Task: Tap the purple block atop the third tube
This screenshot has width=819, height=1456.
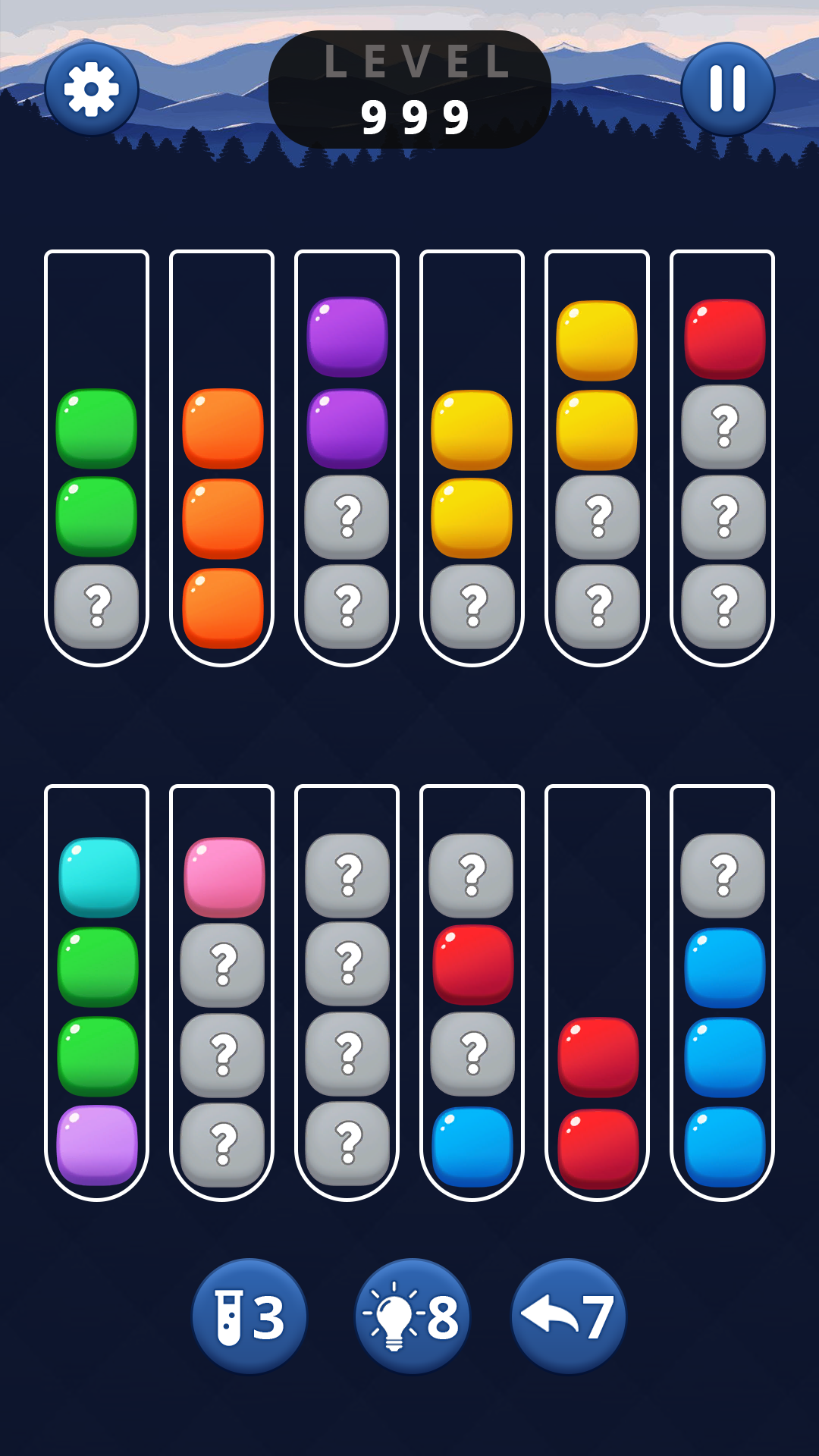Action: point(347,338)
